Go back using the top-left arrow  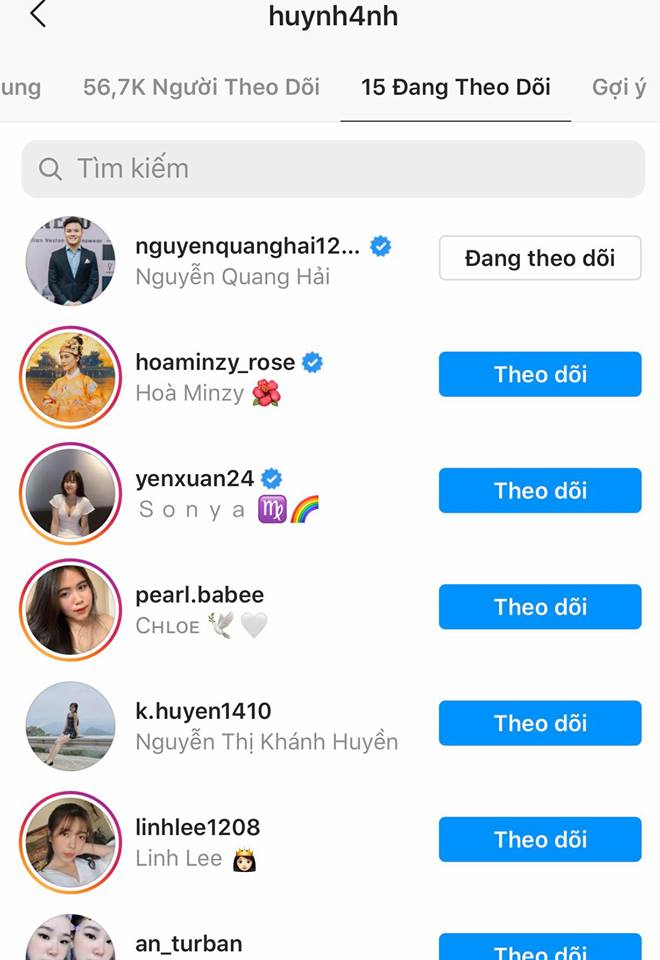[x=38, y=16]
